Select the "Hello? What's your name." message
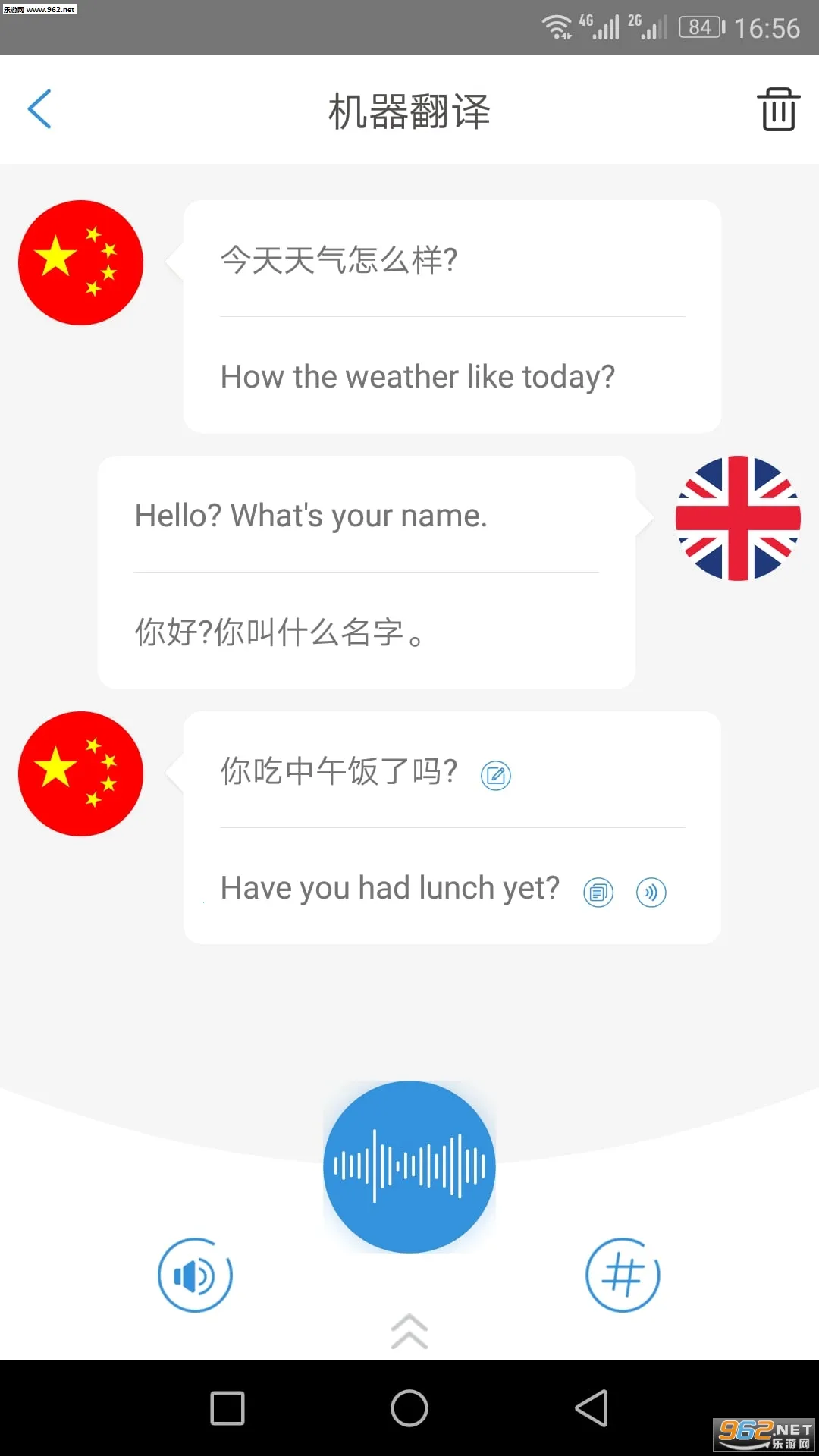 click(x=311, y=516)
